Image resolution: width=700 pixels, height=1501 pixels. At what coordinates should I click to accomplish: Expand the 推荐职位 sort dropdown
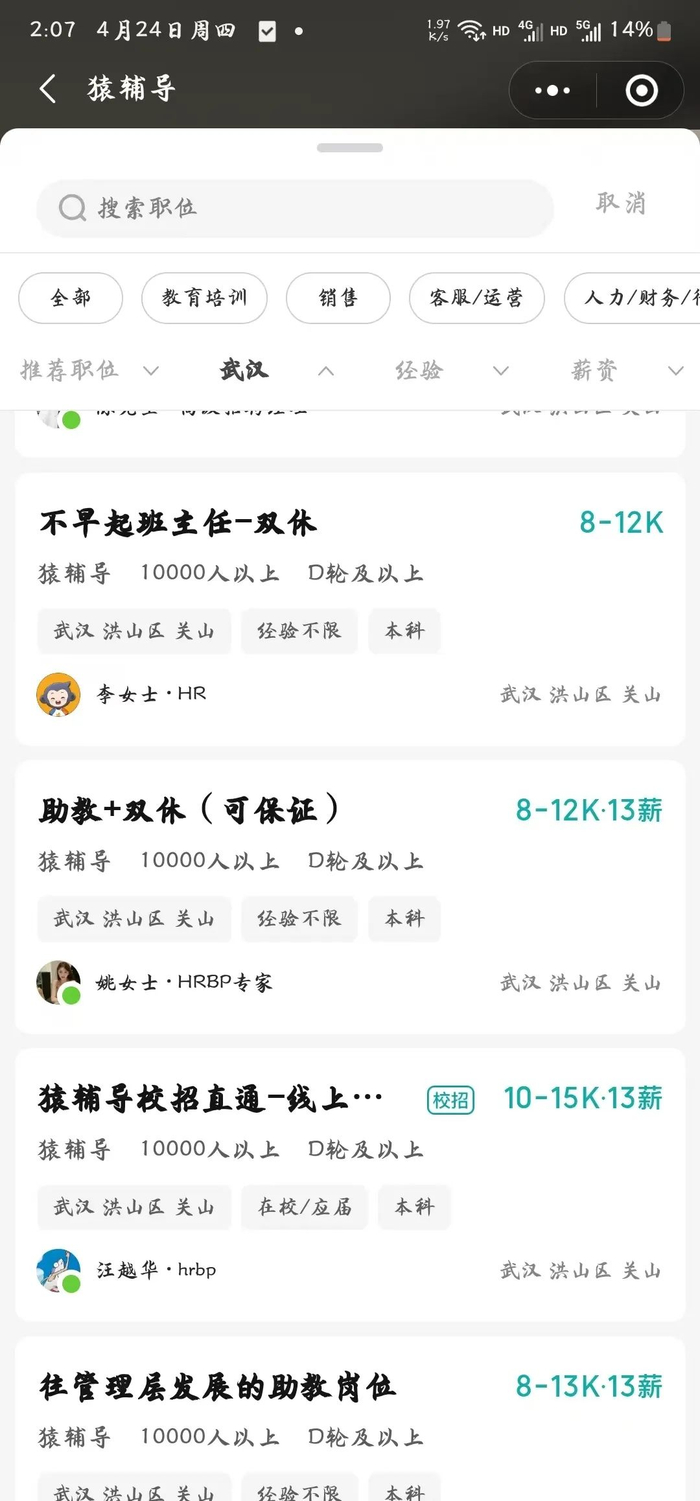(88, 371)
